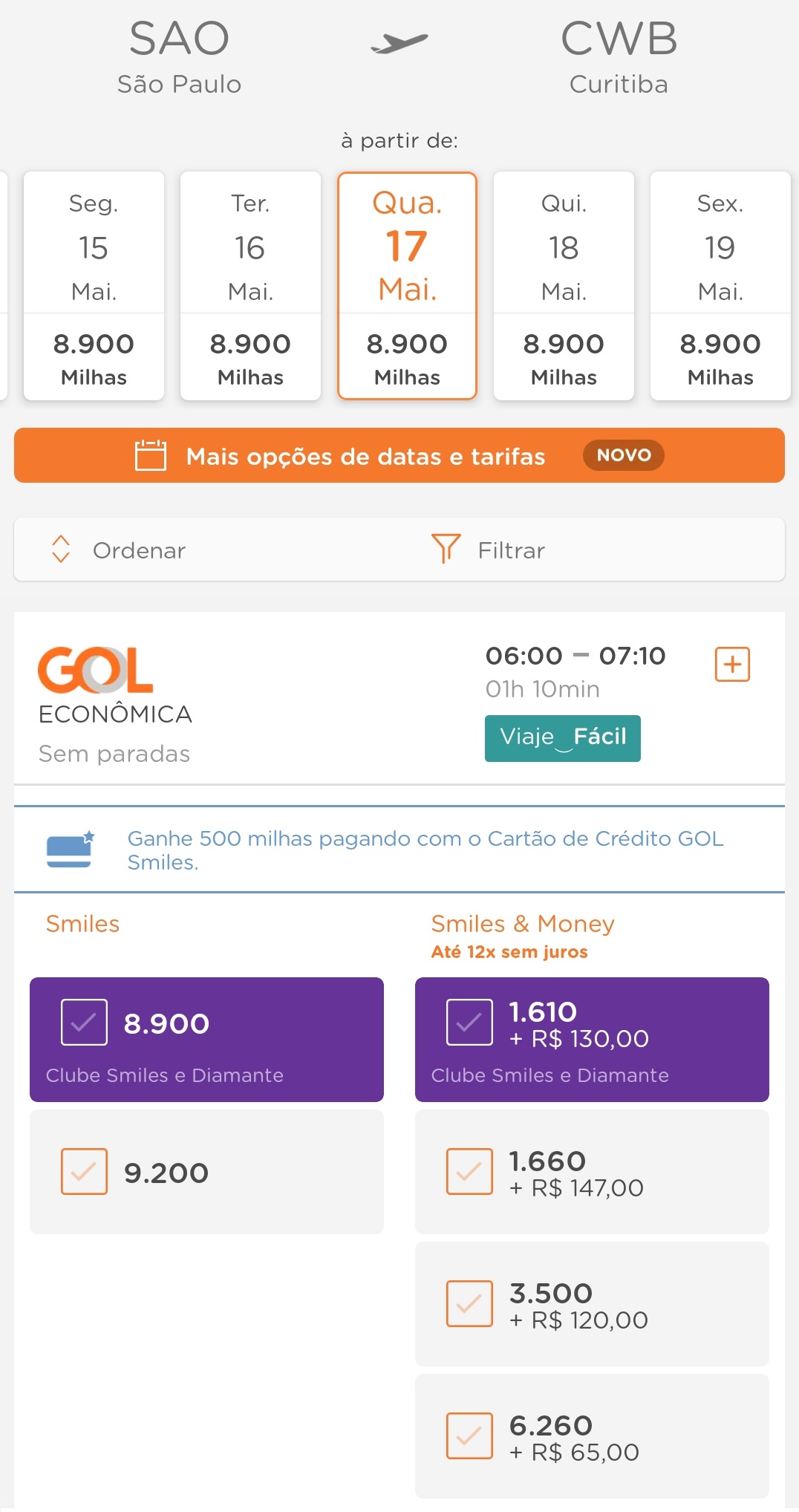Open the Ordenar sorting options

(x=119, y=550)
